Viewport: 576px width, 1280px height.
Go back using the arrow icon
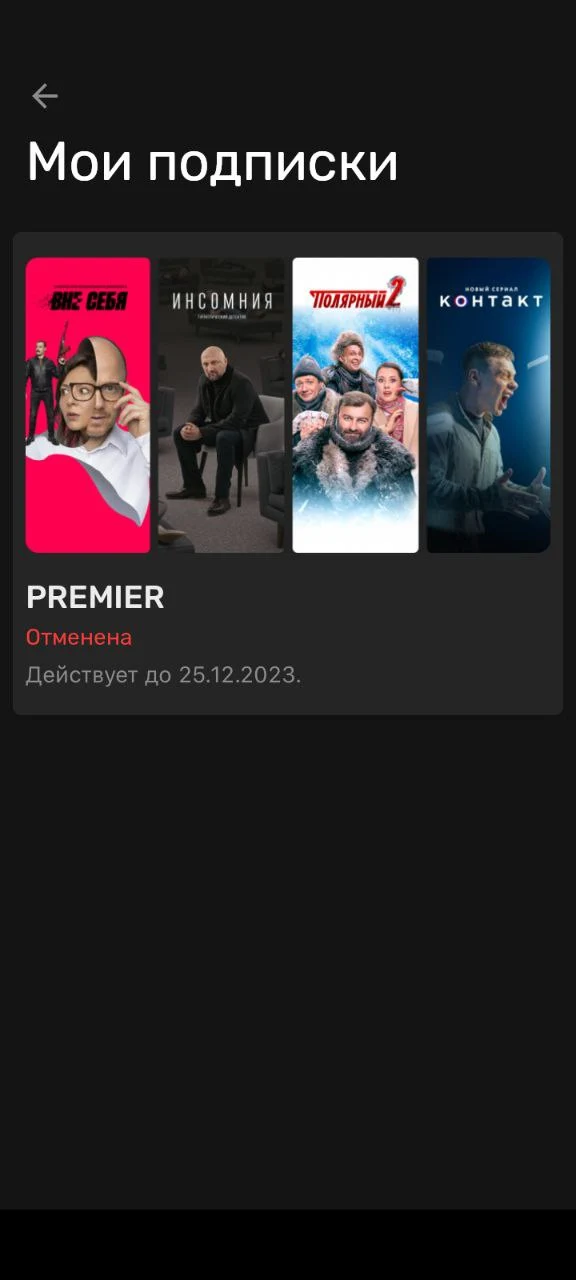(x=45, y=96)
